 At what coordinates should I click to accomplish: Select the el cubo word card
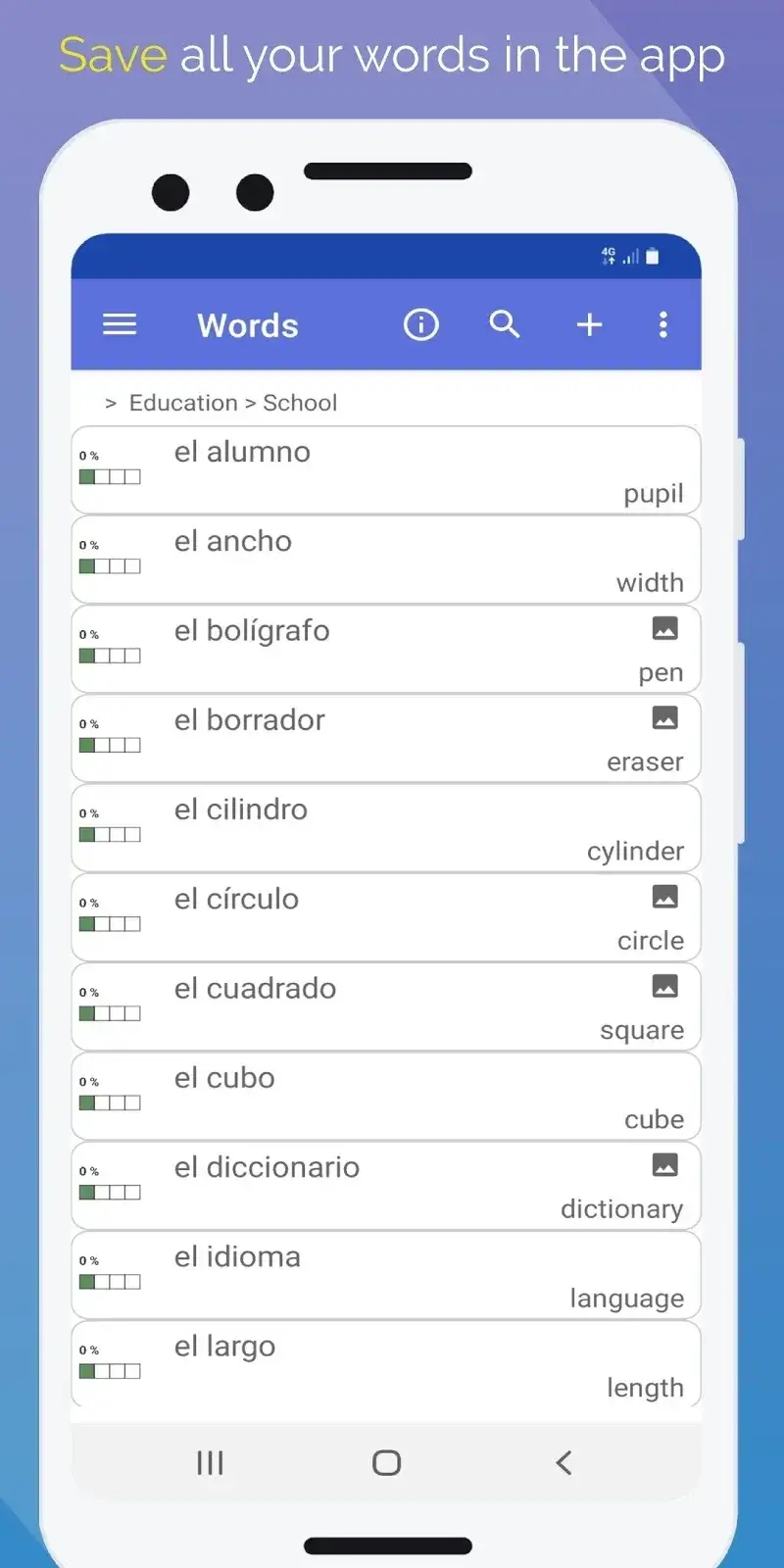(386, 1097)
